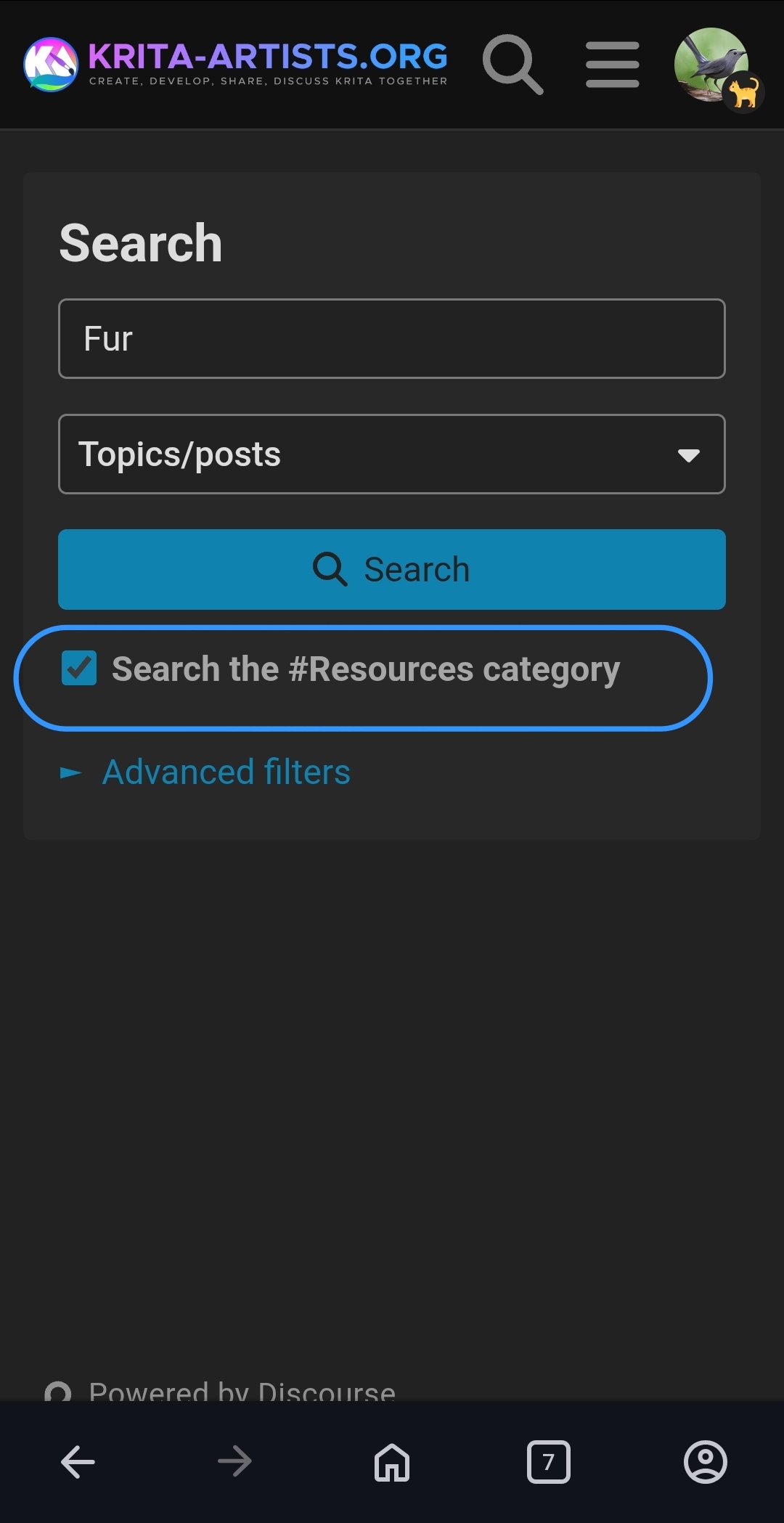The width and height of the screenshot is (784, 1523).
Task: Uncheck Search the #Resources category
Action: 79,668
